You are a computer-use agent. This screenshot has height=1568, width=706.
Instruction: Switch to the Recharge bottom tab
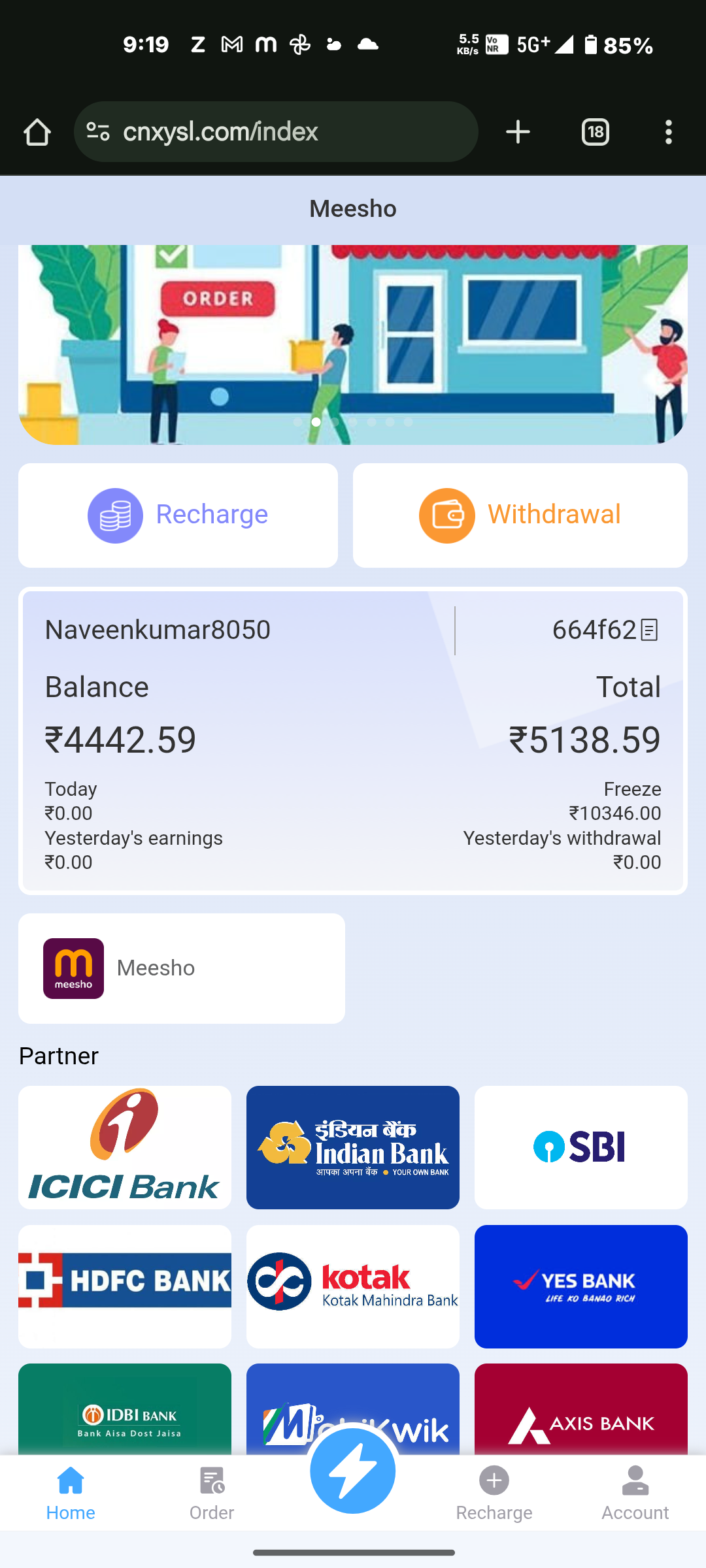pos(494,1493)
